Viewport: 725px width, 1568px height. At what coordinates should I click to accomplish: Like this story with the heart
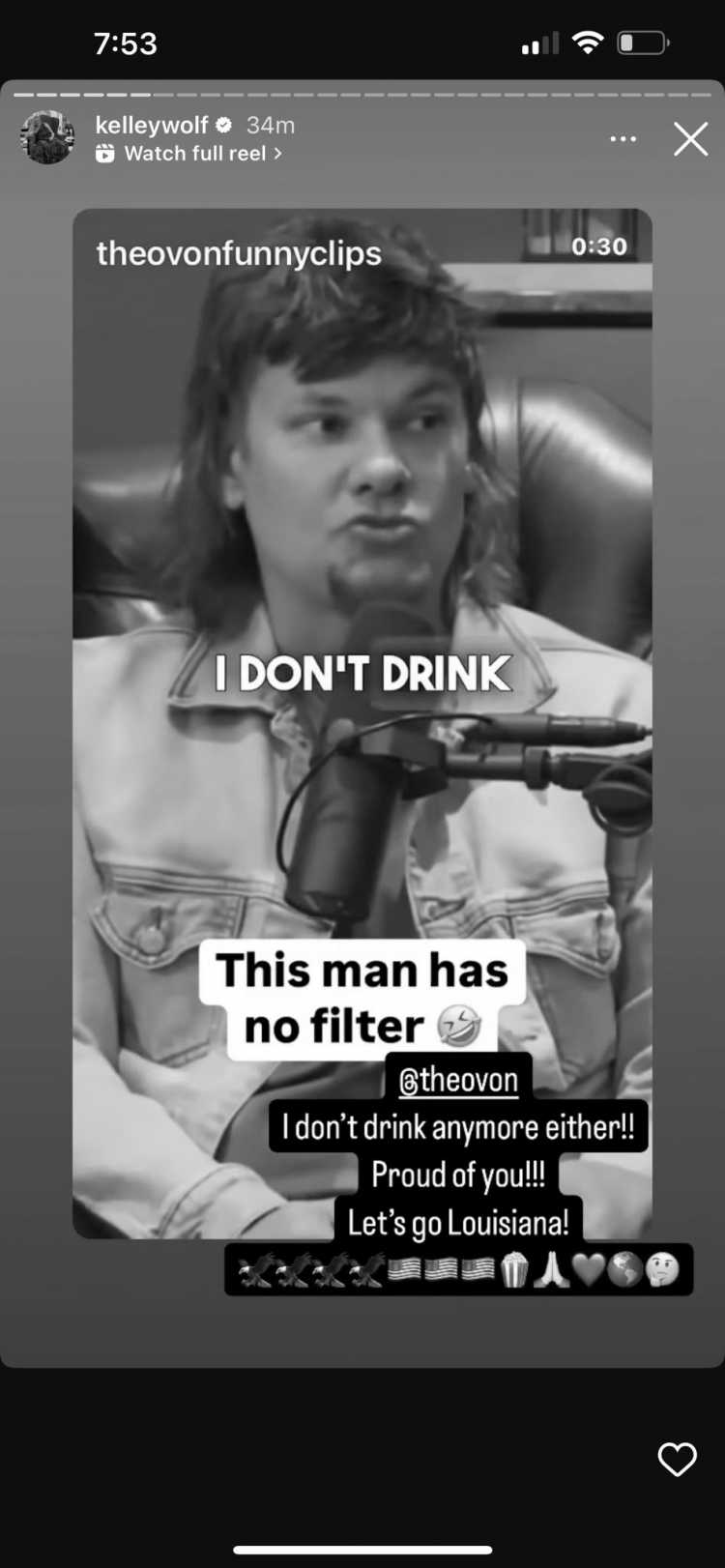[x=677, y=1459]
